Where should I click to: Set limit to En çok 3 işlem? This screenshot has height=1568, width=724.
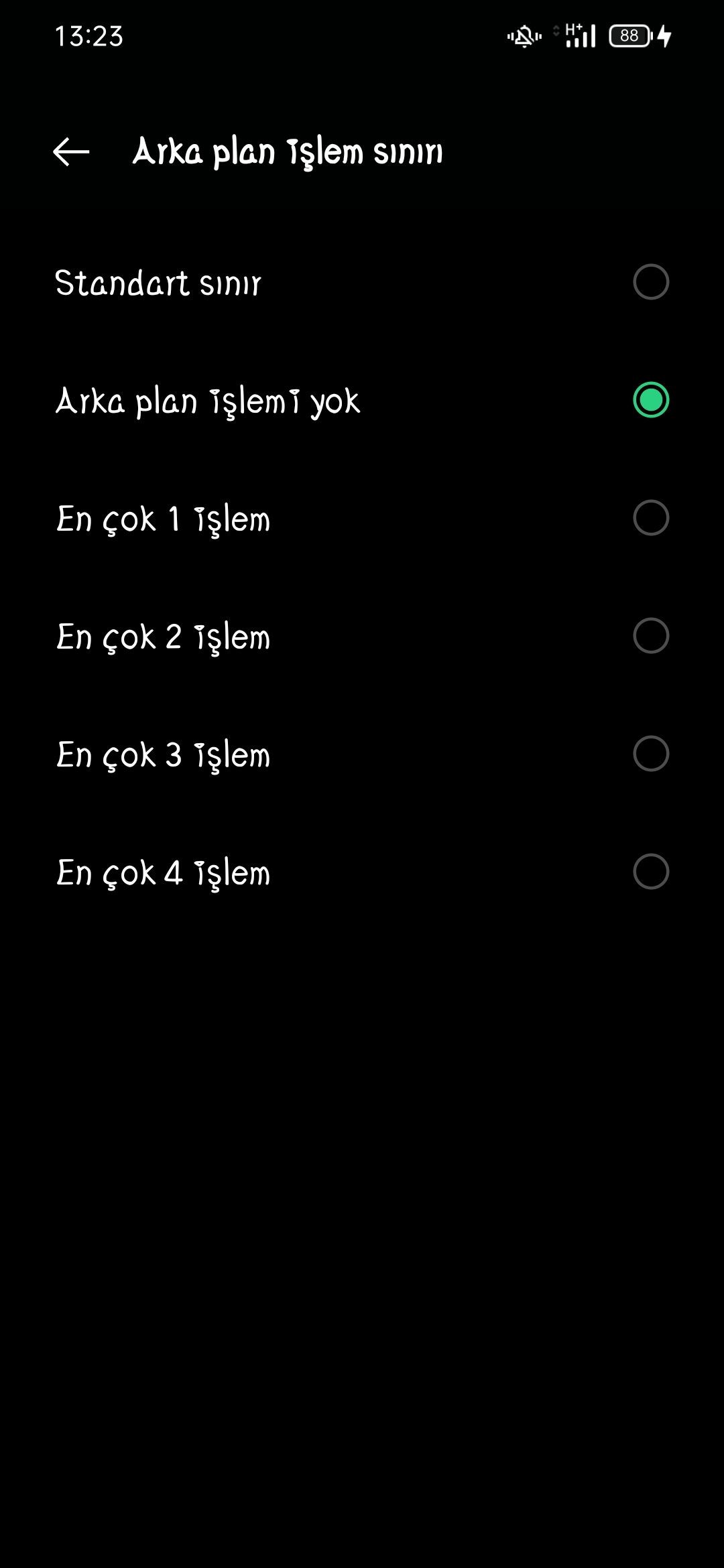[362, 754]
